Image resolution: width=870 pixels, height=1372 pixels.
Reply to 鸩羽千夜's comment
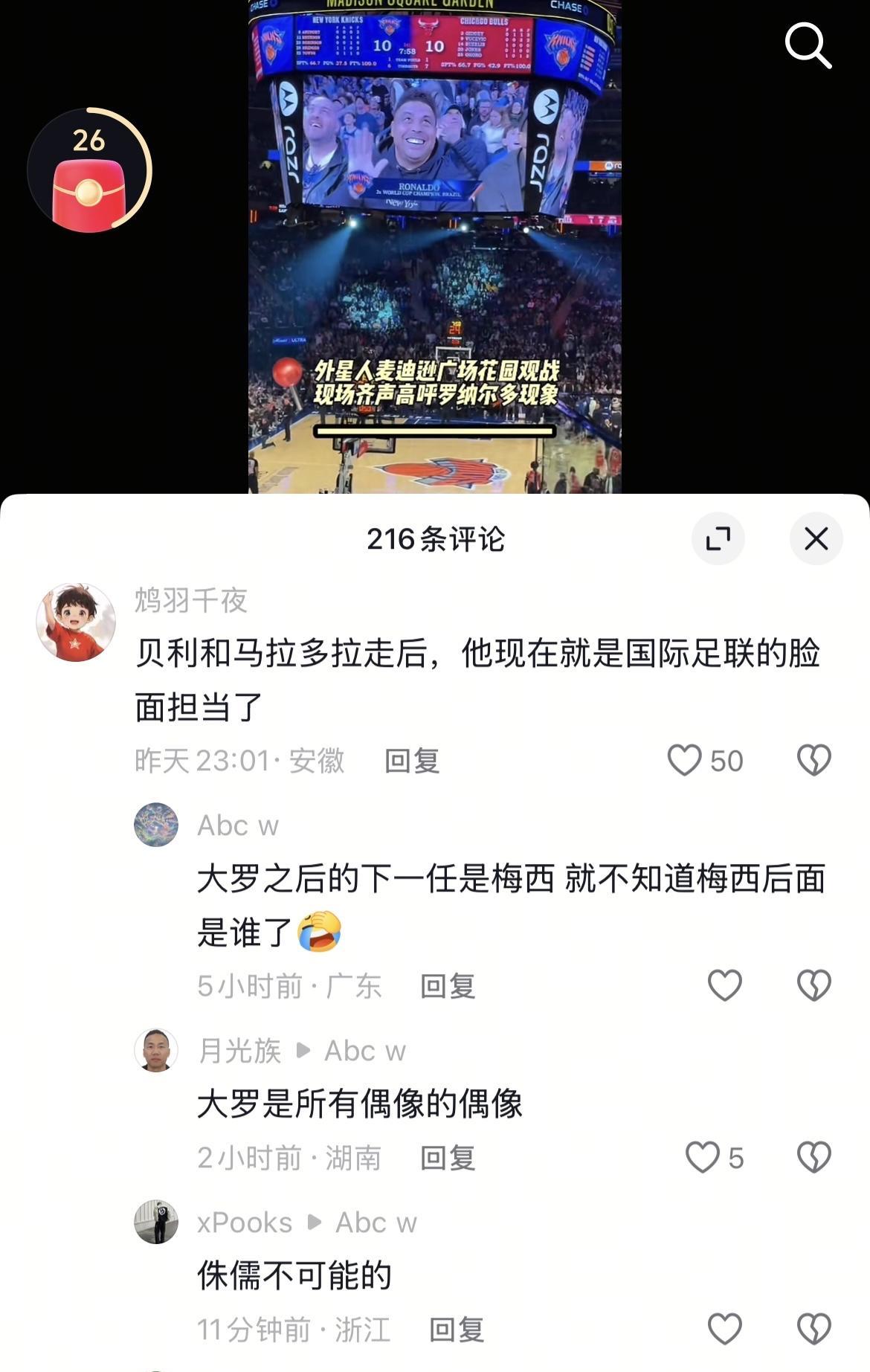[x=410, y=760]
